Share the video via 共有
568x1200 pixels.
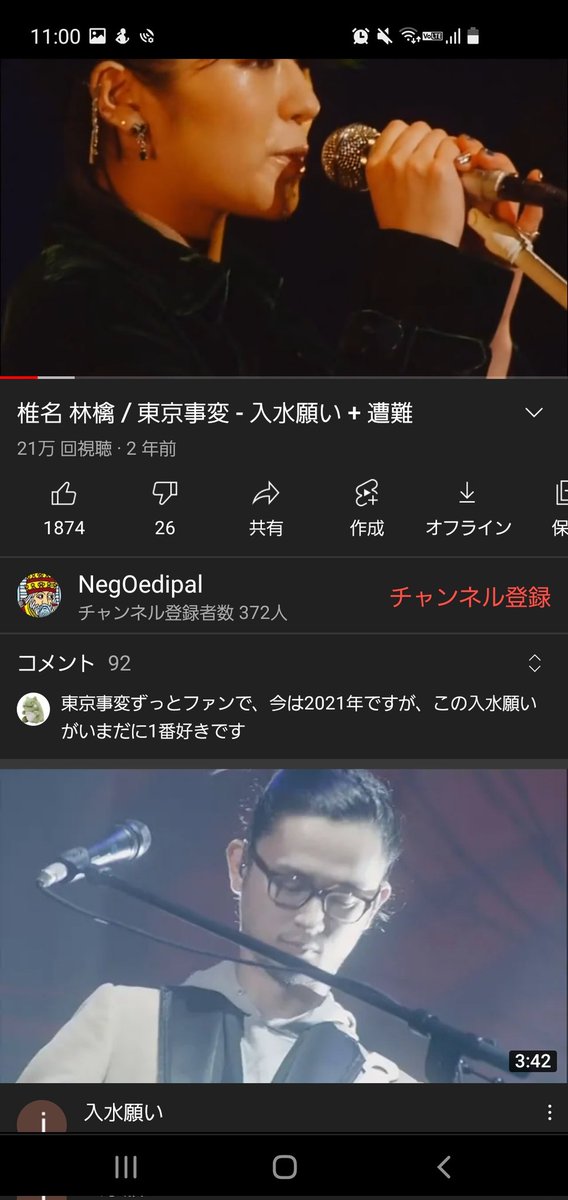pyautogui.click(x=266, y=508)
